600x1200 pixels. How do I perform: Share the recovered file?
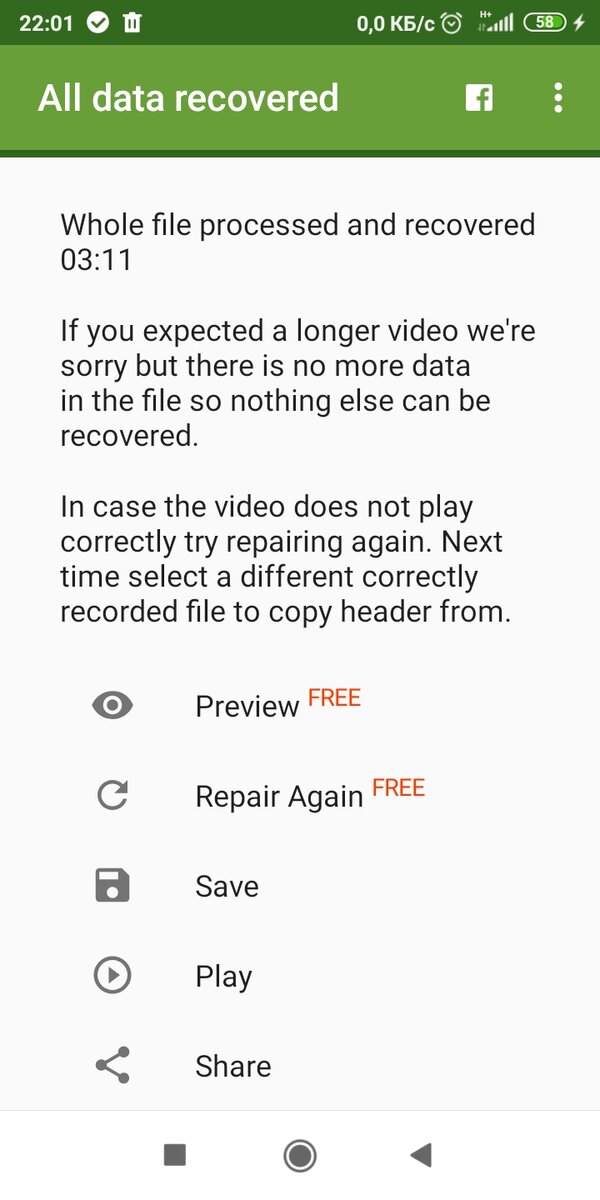tap(300, 1066)
